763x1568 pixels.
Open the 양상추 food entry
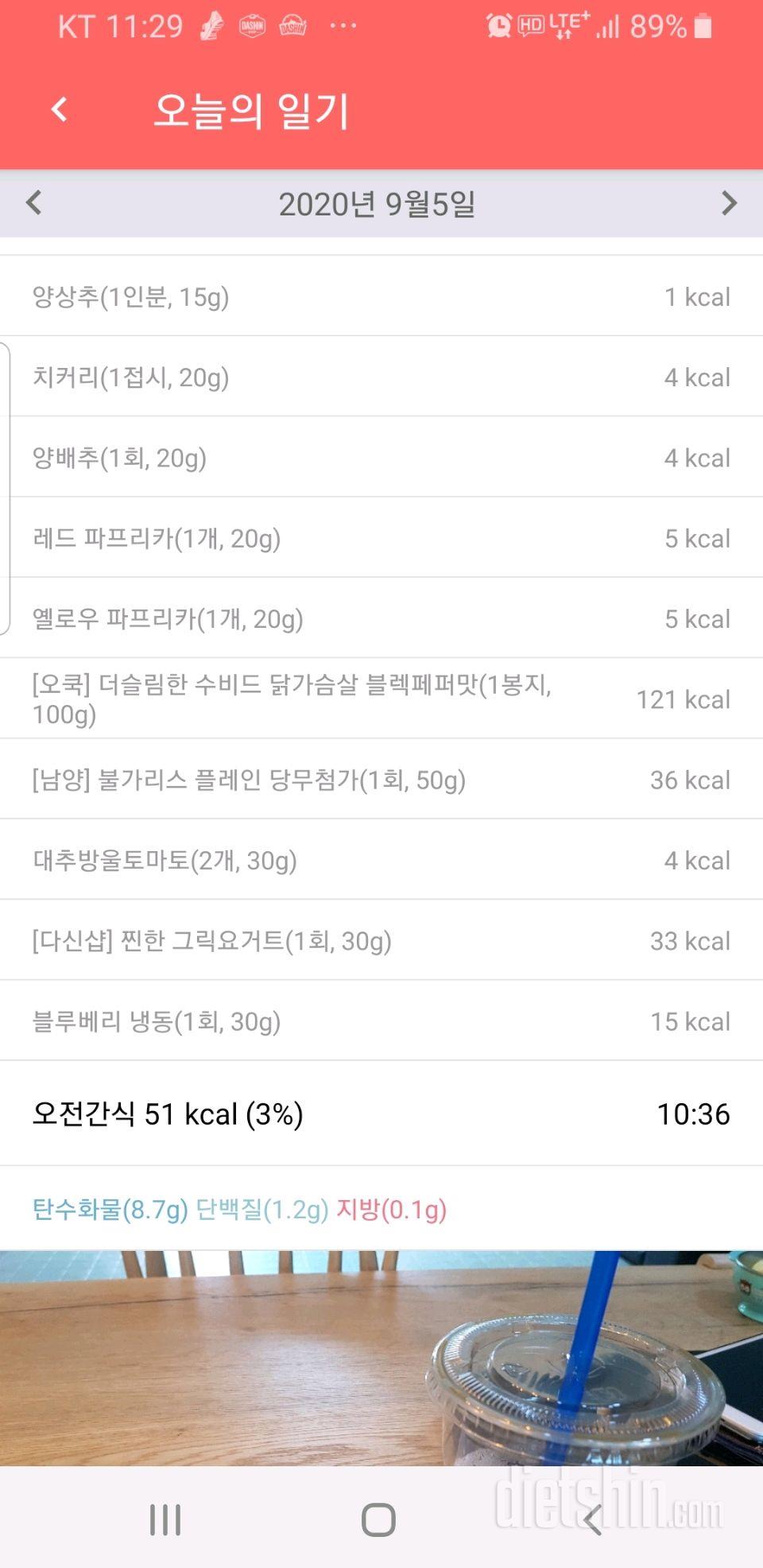[381, 296]
